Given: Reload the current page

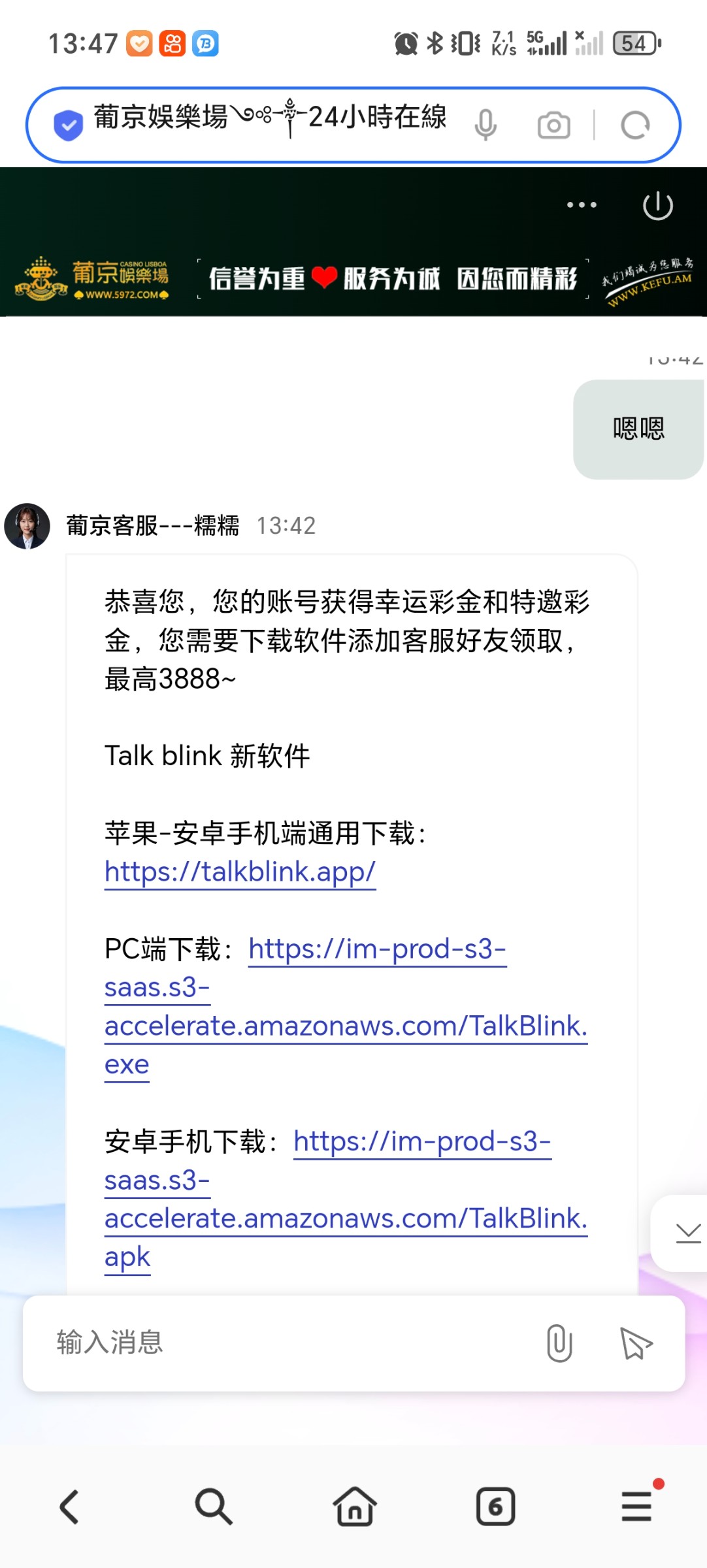Looking at the screenshot, I should (x=635, y=125).
